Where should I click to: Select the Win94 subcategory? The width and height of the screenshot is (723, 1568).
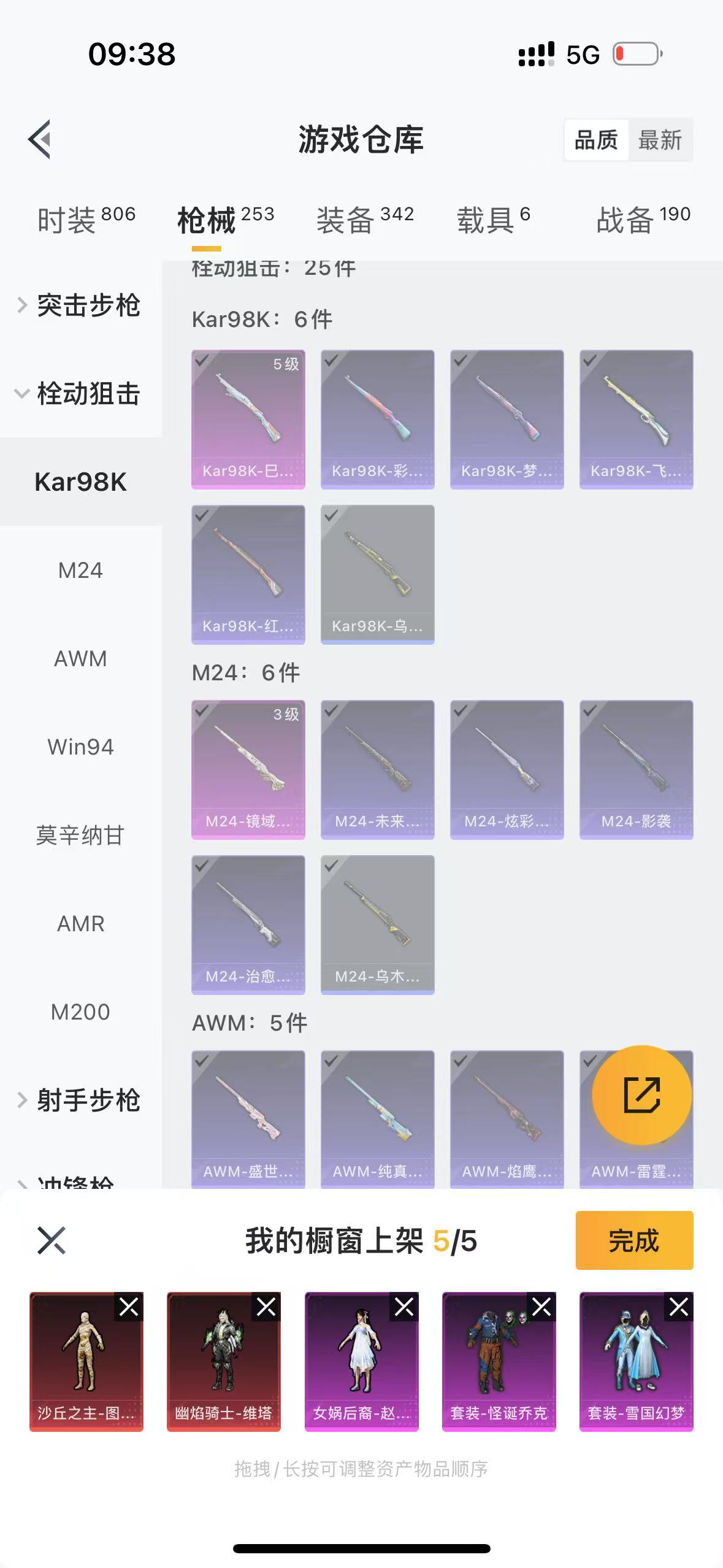click(x=80, y=747)
